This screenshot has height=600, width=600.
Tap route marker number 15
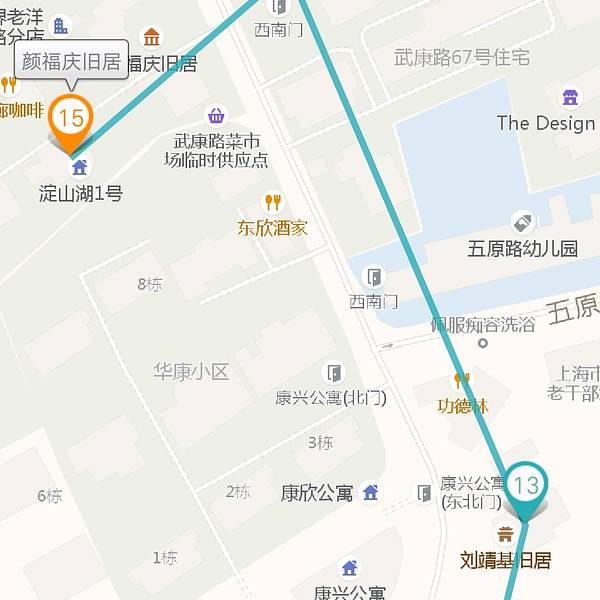click(x=70, y=120)
